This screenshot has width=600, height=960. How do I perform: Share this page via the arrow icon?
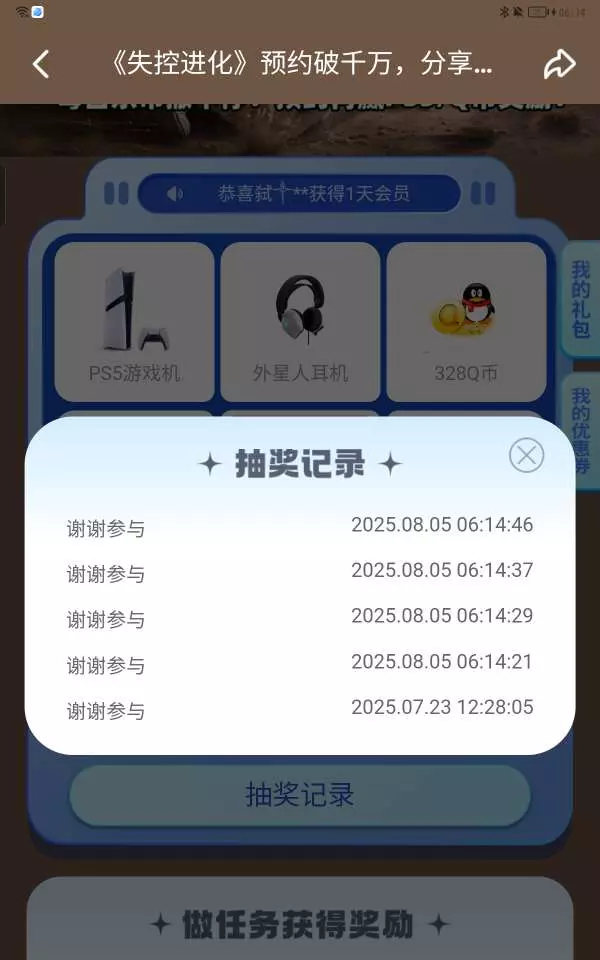click(x=560, y=64)
